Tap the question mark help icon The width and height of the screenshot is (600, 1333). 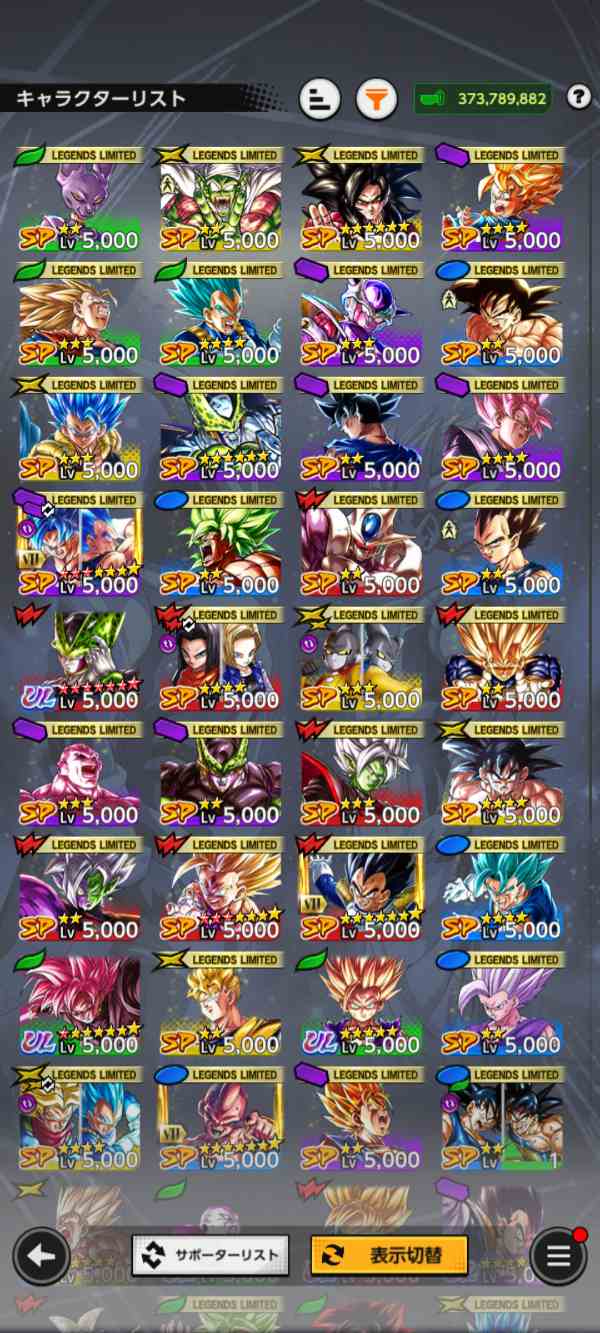578,97
